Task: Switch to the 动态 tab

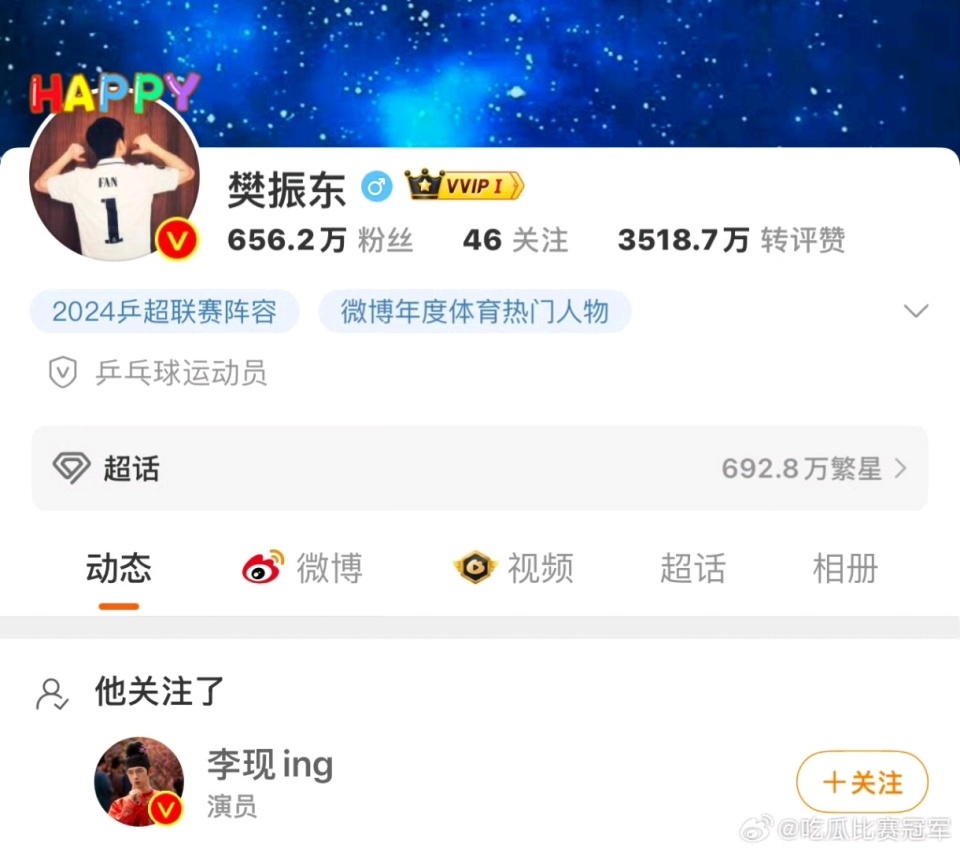Action: click(x=119, y=569)
